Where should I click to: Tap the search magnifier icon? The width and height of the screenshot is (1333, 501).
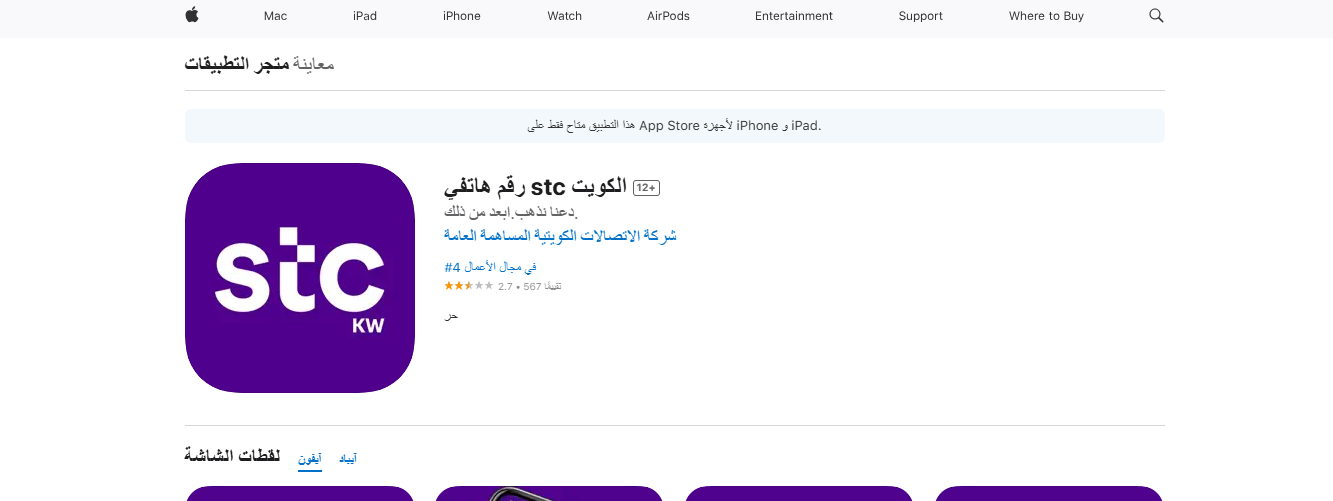pos(1156,16)
